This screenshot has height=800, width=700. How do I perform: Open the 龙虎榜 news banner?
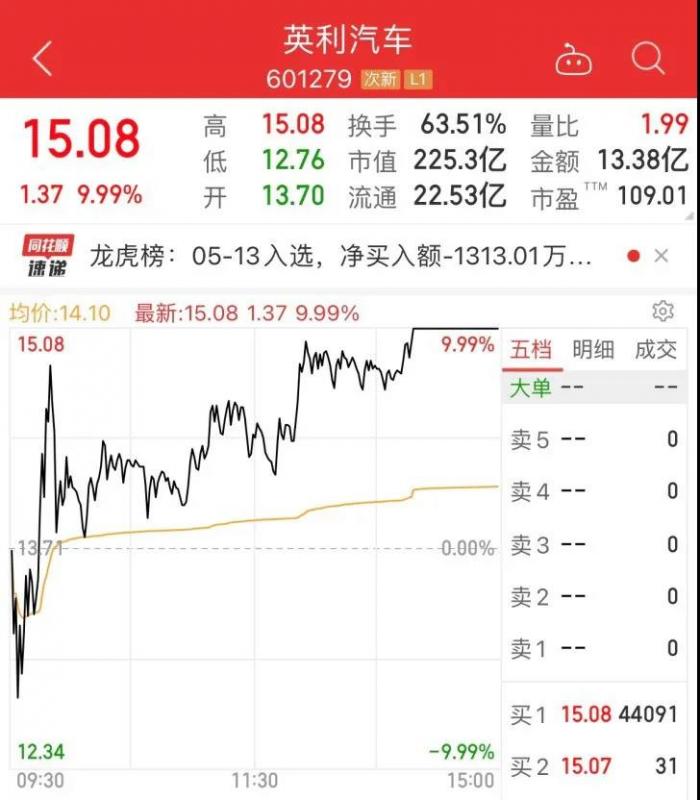[340, 257]
